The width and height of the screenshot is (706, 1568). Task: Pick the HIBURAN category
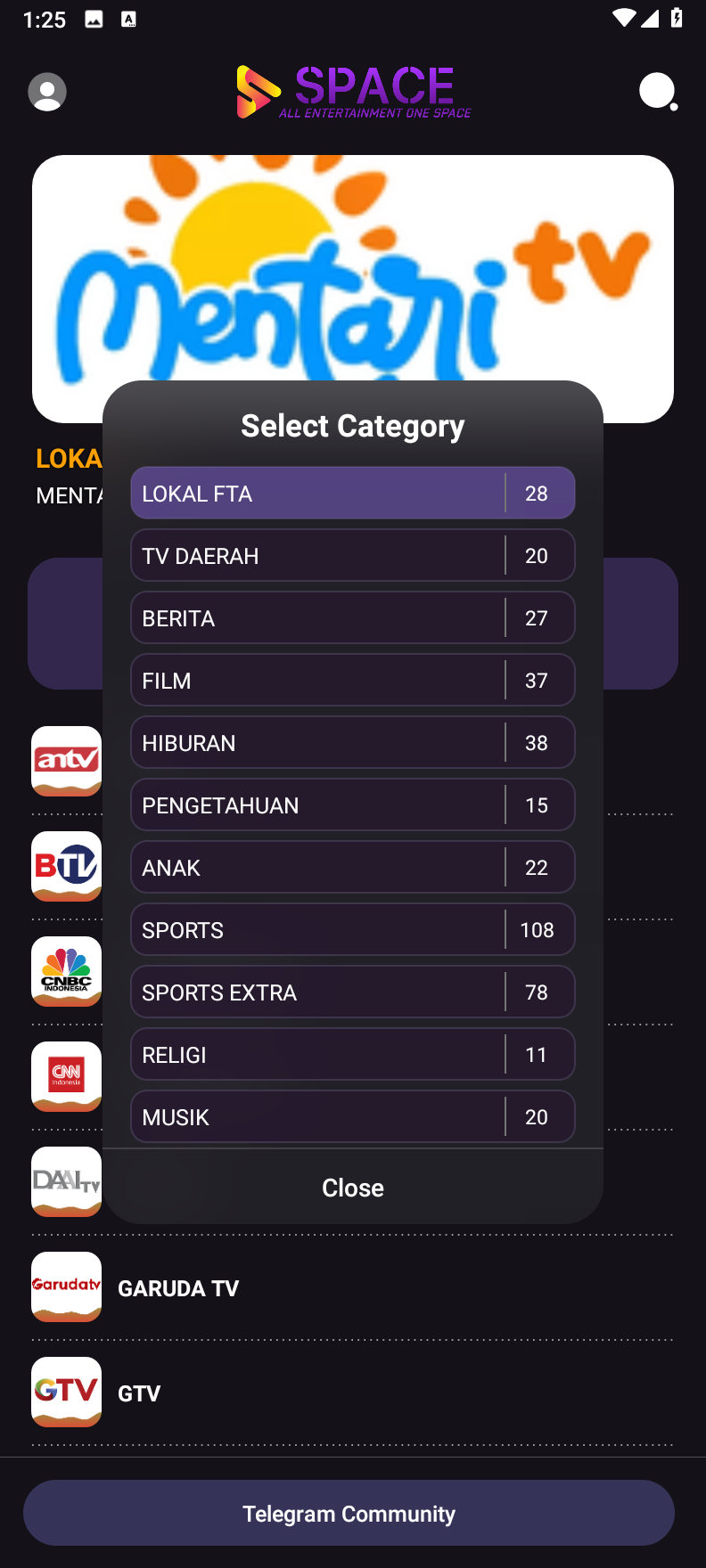pyautogui.click(x=353, y=742)
